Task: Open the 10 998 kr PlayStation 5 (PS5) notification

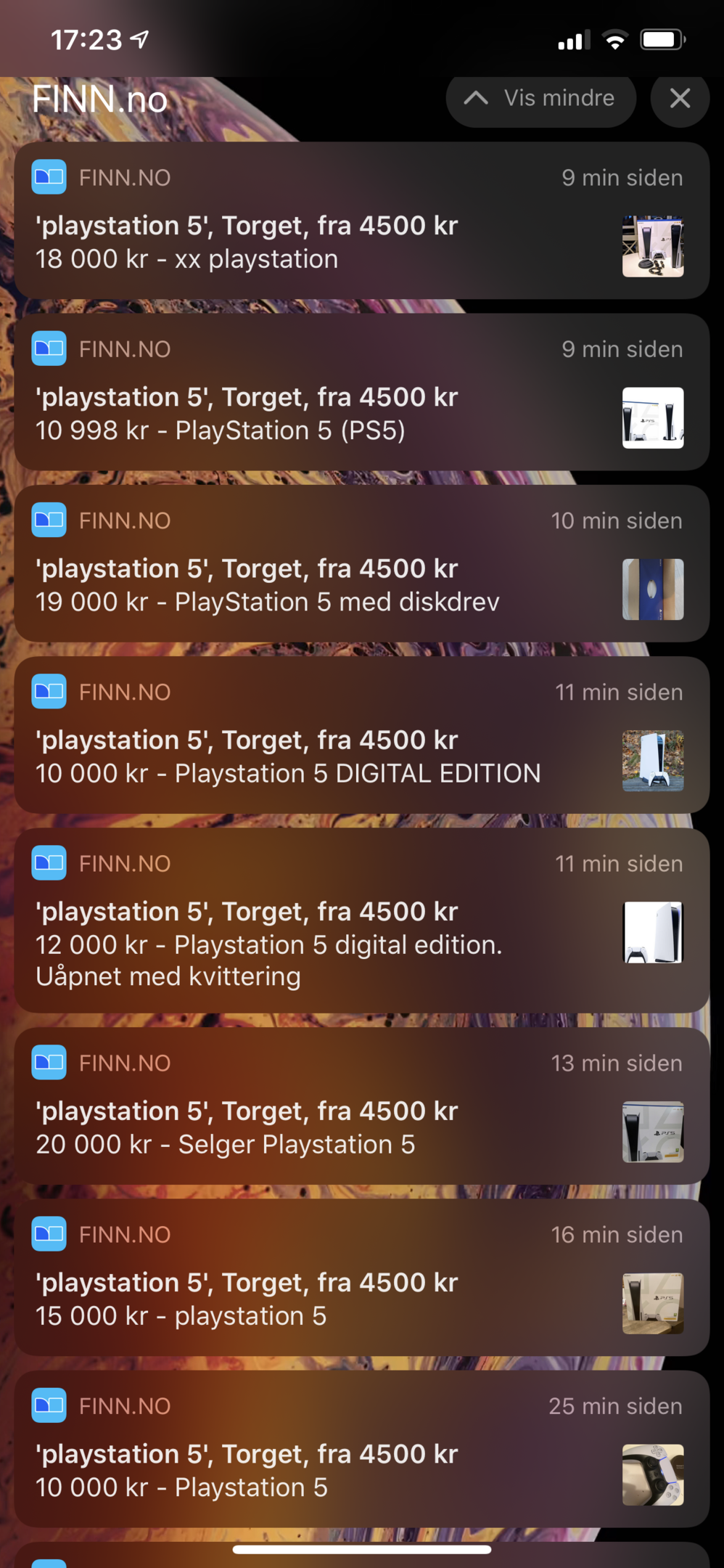Action: pos(361,392)
